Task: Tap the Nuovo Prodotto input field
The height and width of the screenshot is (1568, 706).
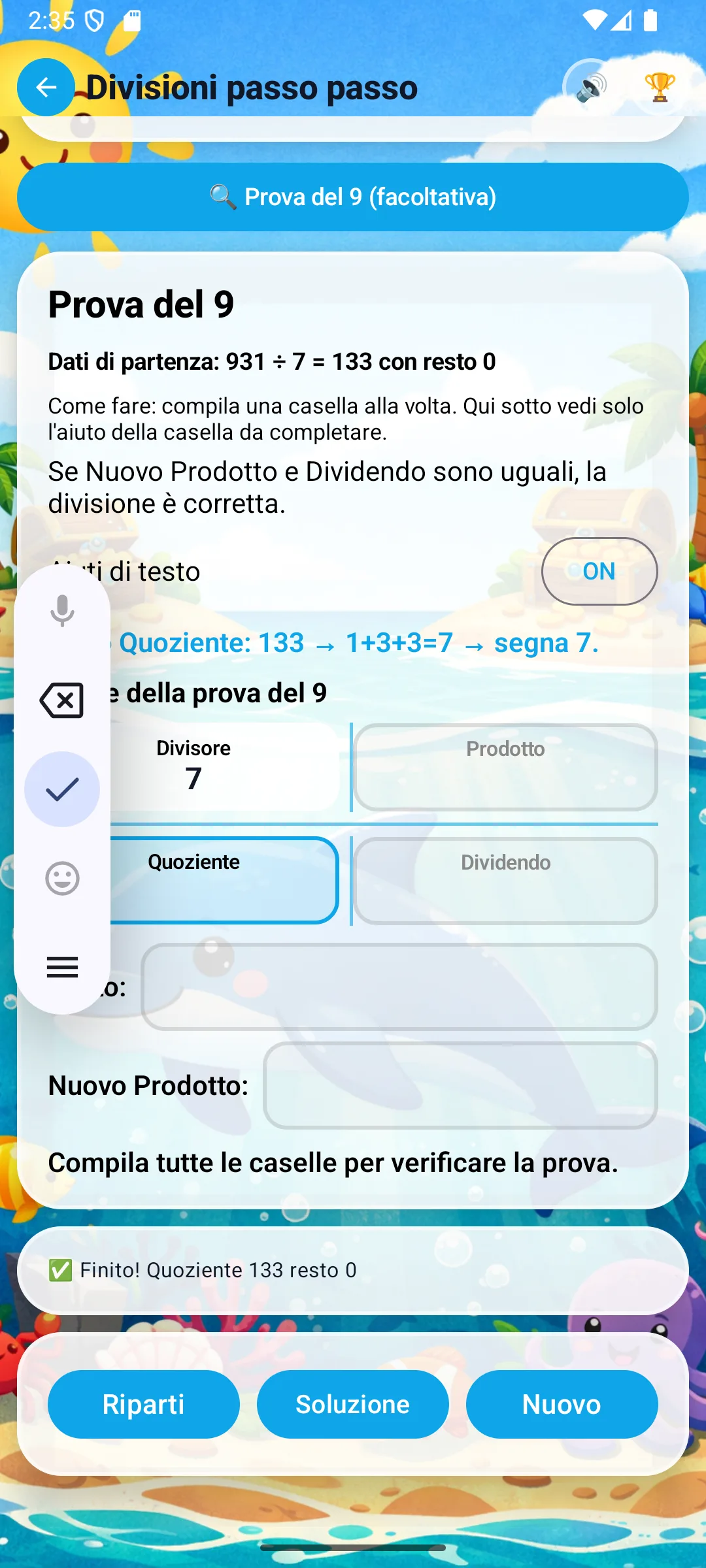Action: (x=460, y=1086)
